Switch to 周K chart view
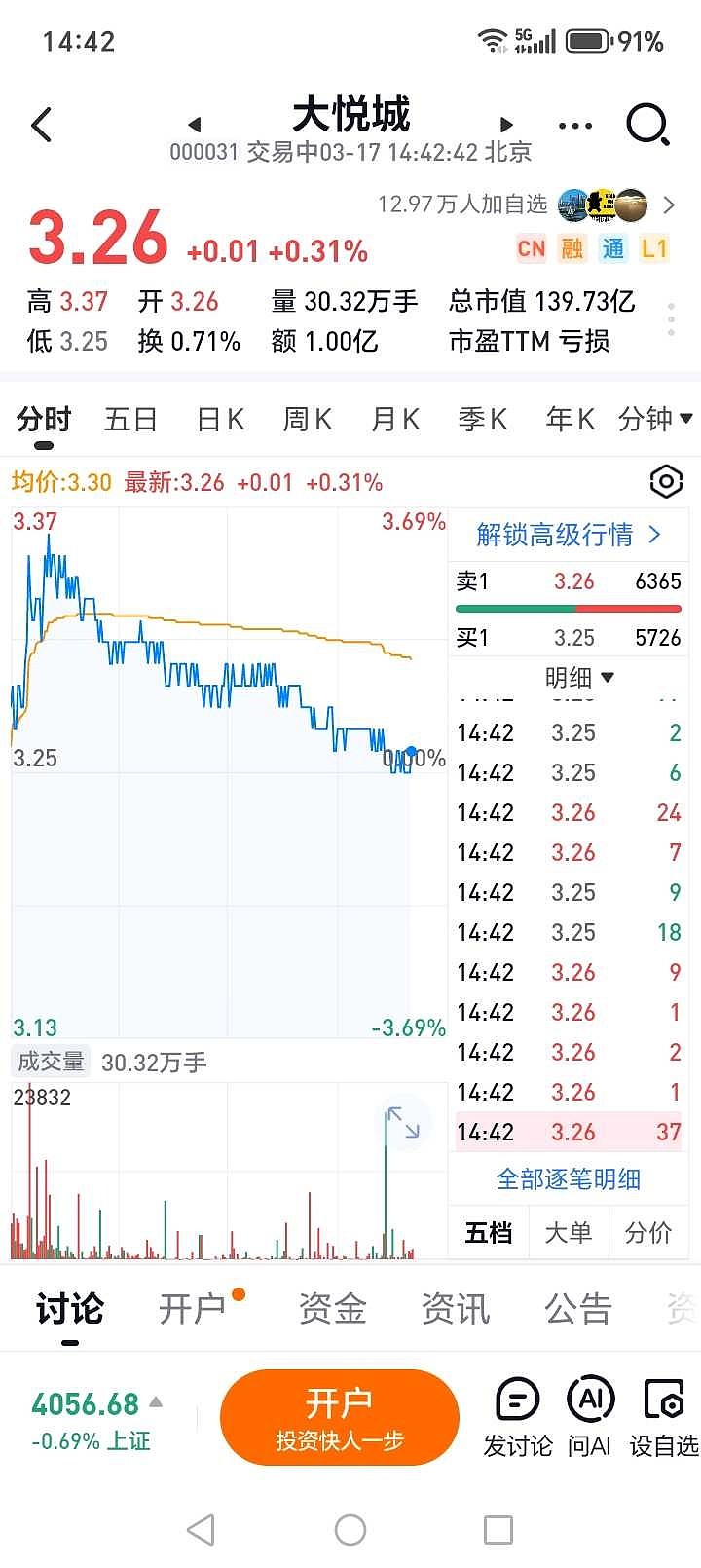701x1568 pixels. [308, 420]
